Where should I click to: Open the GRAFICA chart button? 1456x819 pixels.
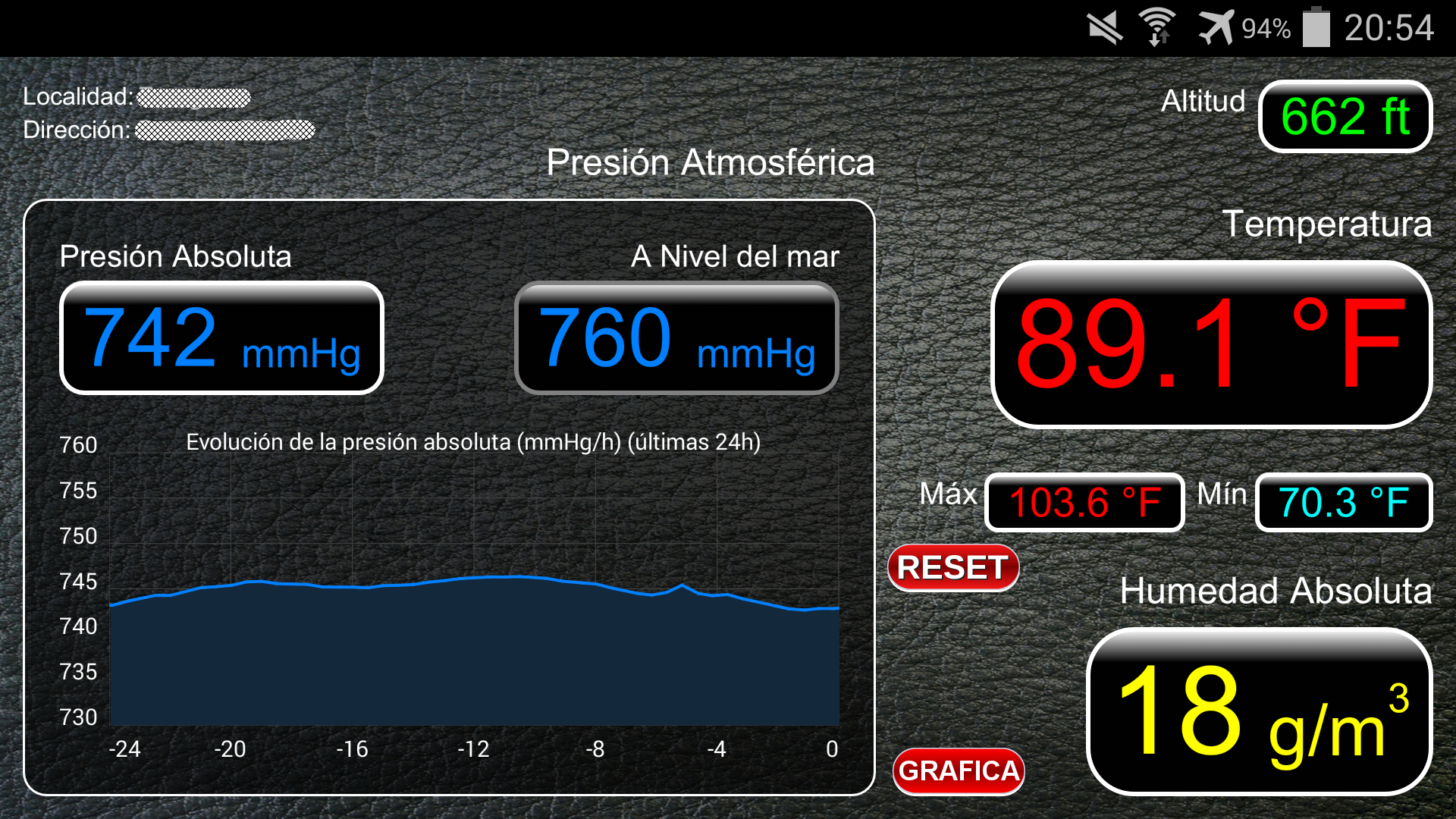pyautogui.click(x=959, y=771)
